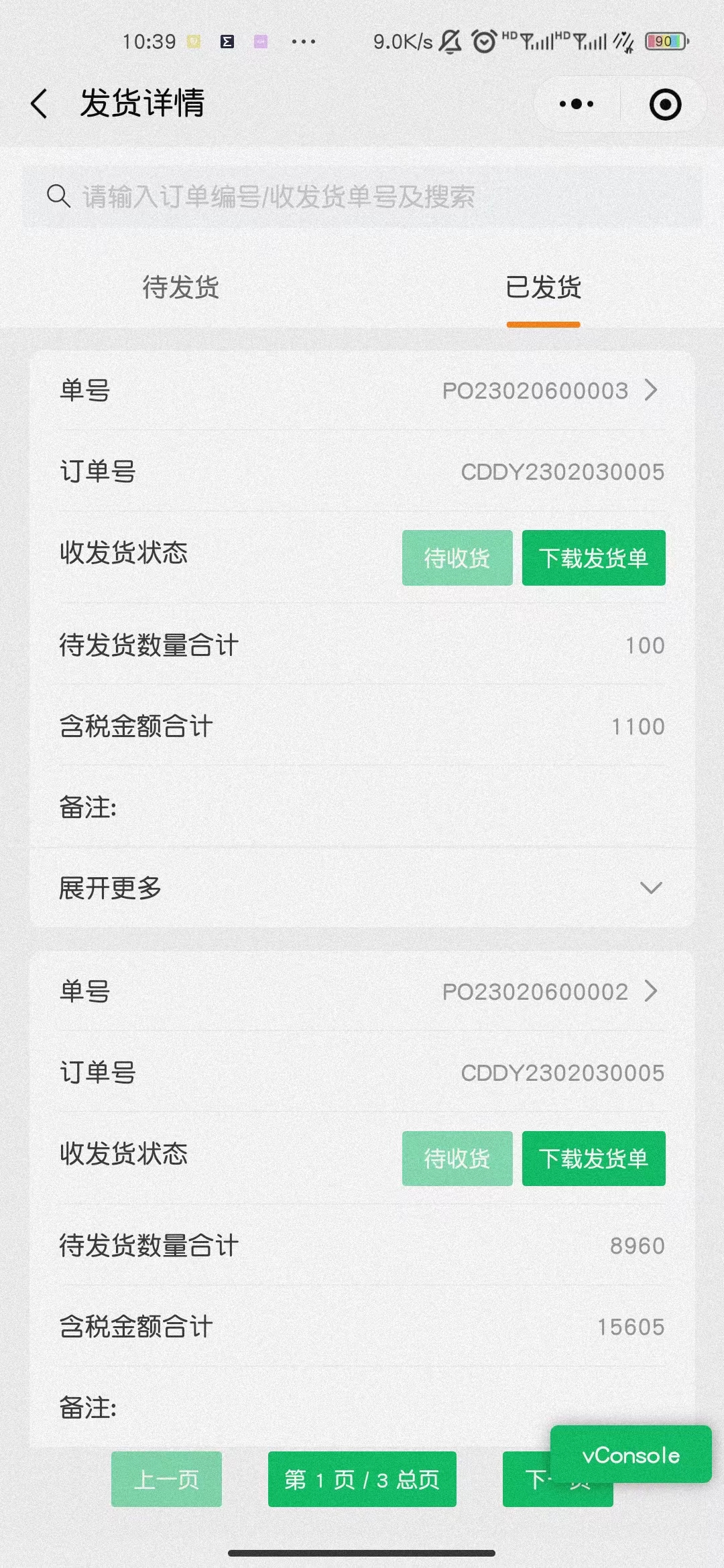Close the mini program with the circle icon
The height and width of the screenshot is (1568, 724).
click(665, 105)
